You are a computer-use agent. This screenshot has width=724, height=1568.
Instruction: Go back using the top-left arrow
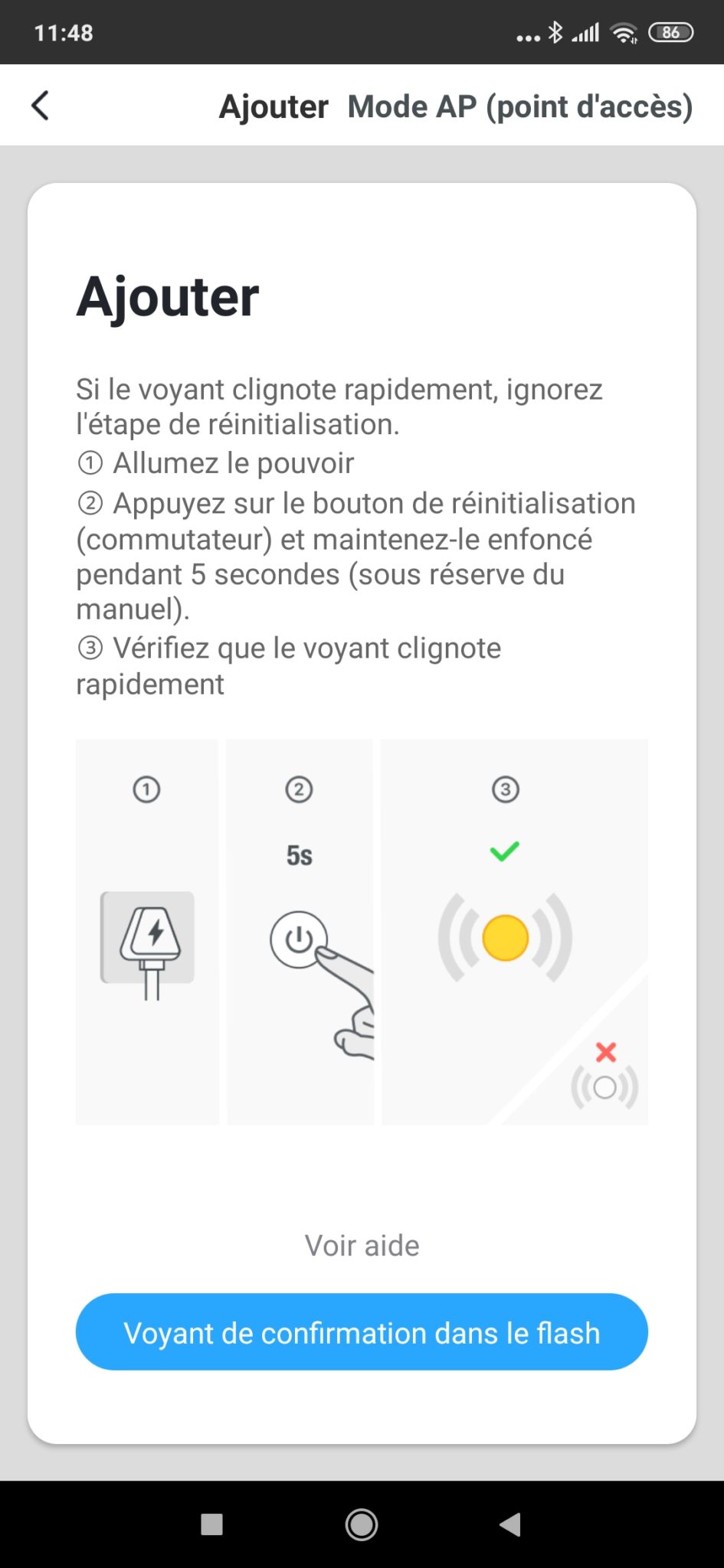pyautogui.click(x=41, y=106)
